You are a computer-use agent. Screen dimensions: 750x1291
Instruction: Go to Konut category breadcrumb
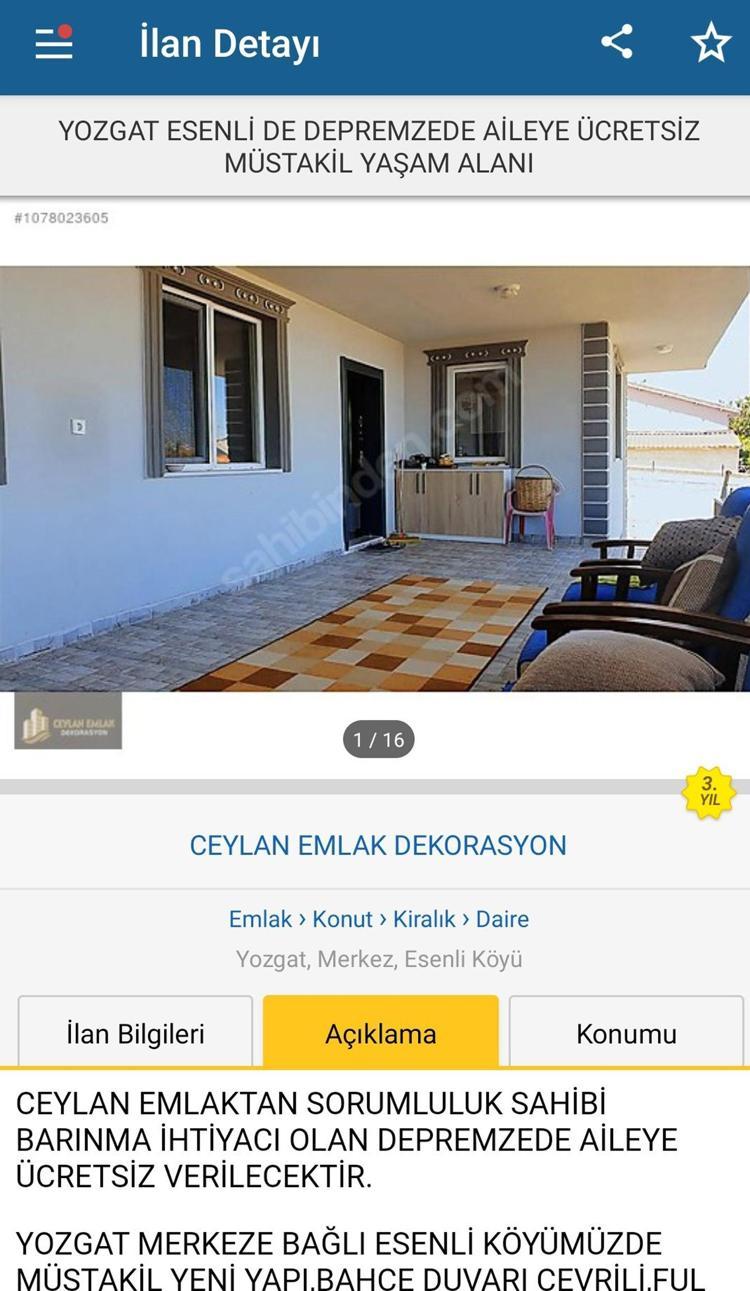pyautogui.click(x=342, y=919)
